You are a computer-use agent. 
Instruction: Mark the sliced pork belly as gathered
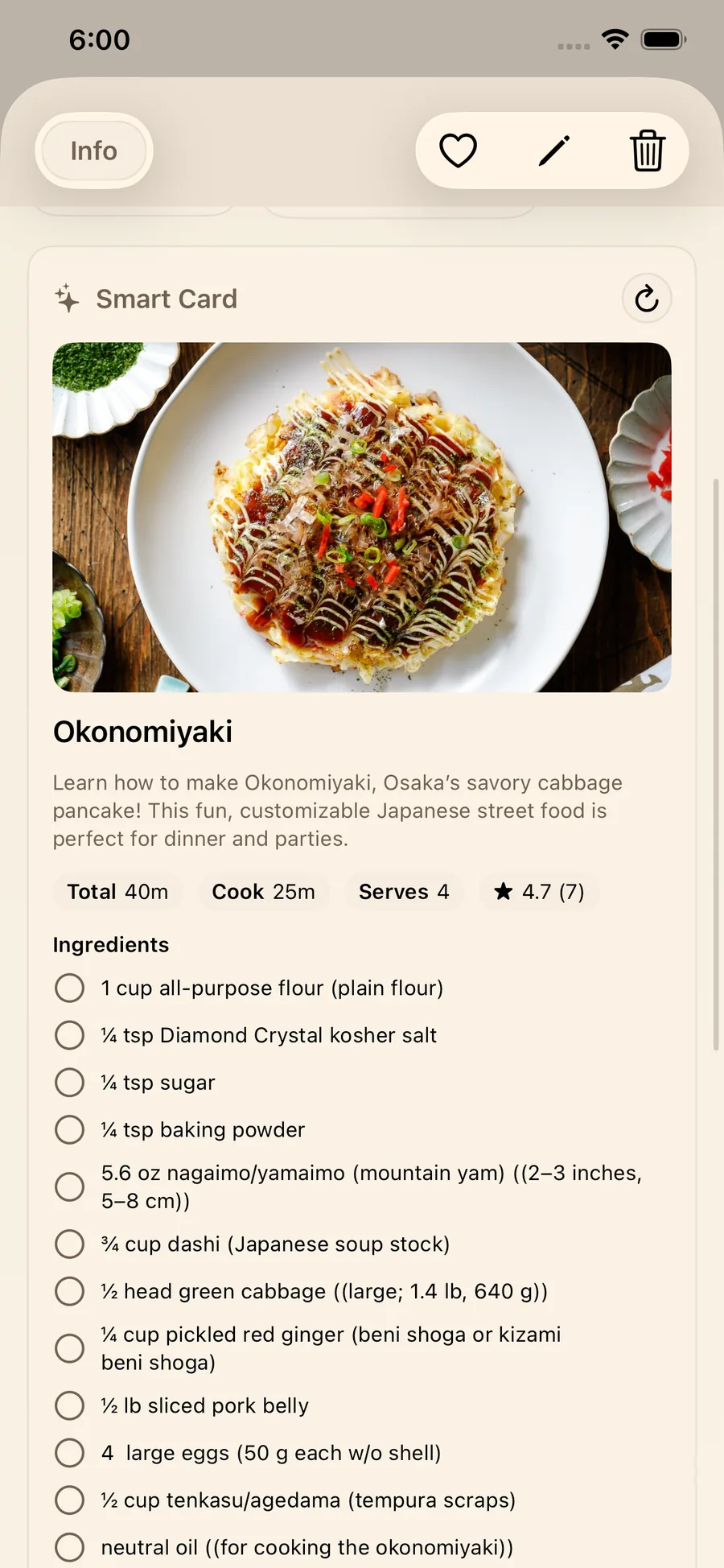(70, 1405)
